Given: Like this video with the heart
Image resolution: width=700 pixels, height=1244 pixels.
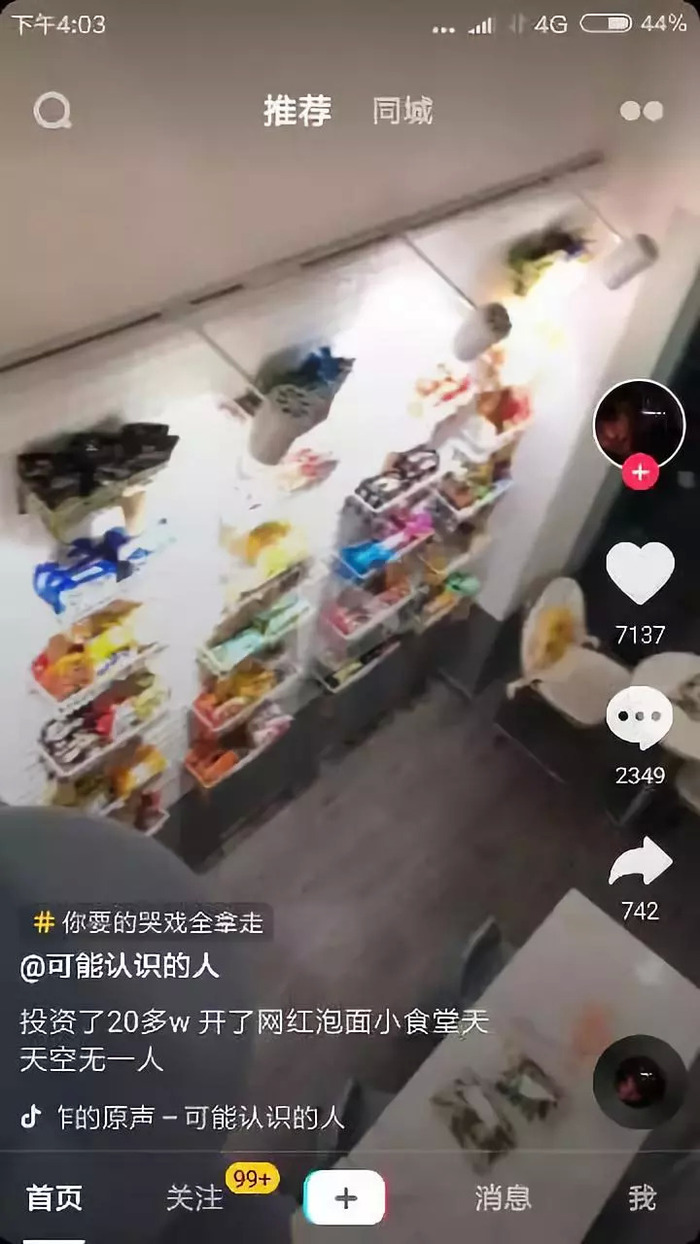Looking at the screenshot, I should (640, 573).
